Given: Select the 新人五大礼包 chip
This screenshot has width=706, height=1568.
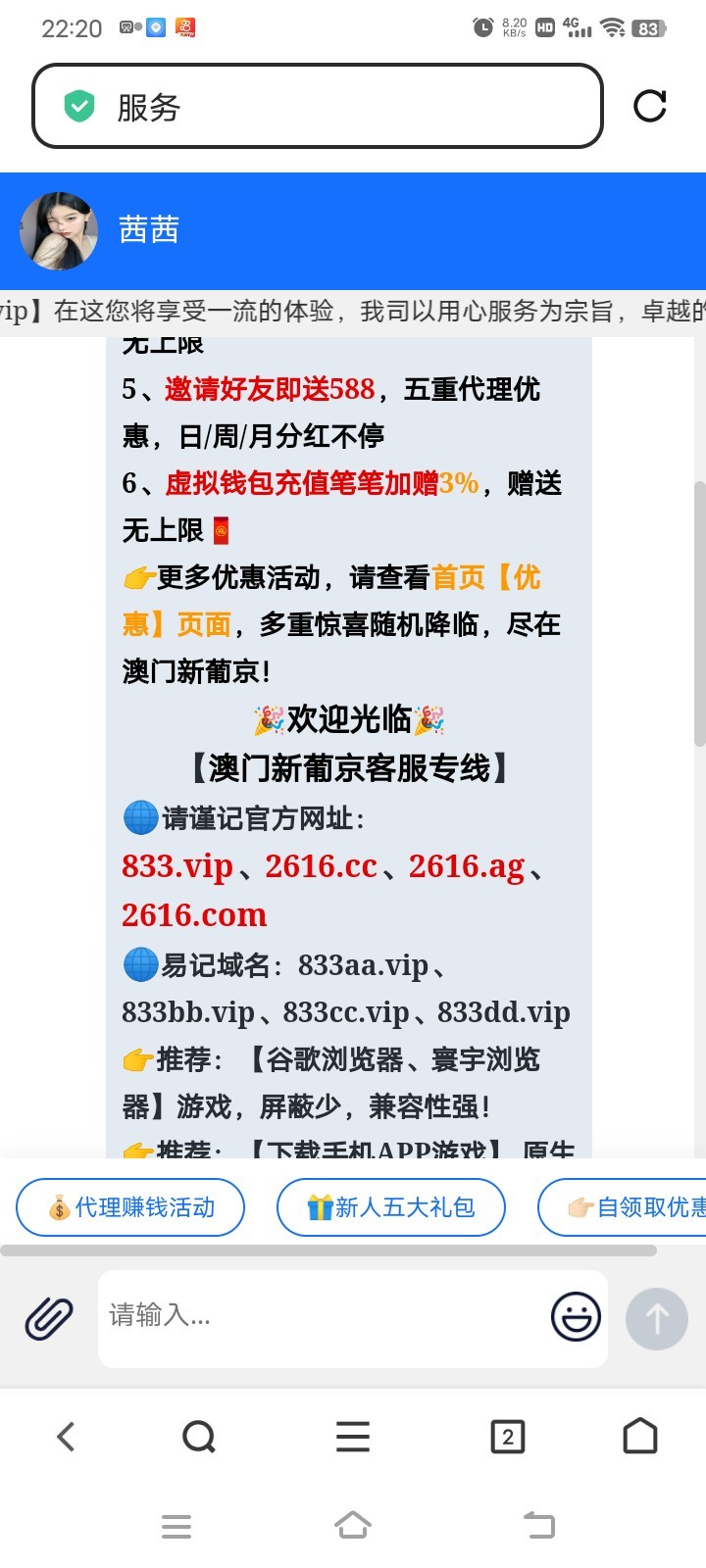Looking at the screenshot, I should (390, 1207).
